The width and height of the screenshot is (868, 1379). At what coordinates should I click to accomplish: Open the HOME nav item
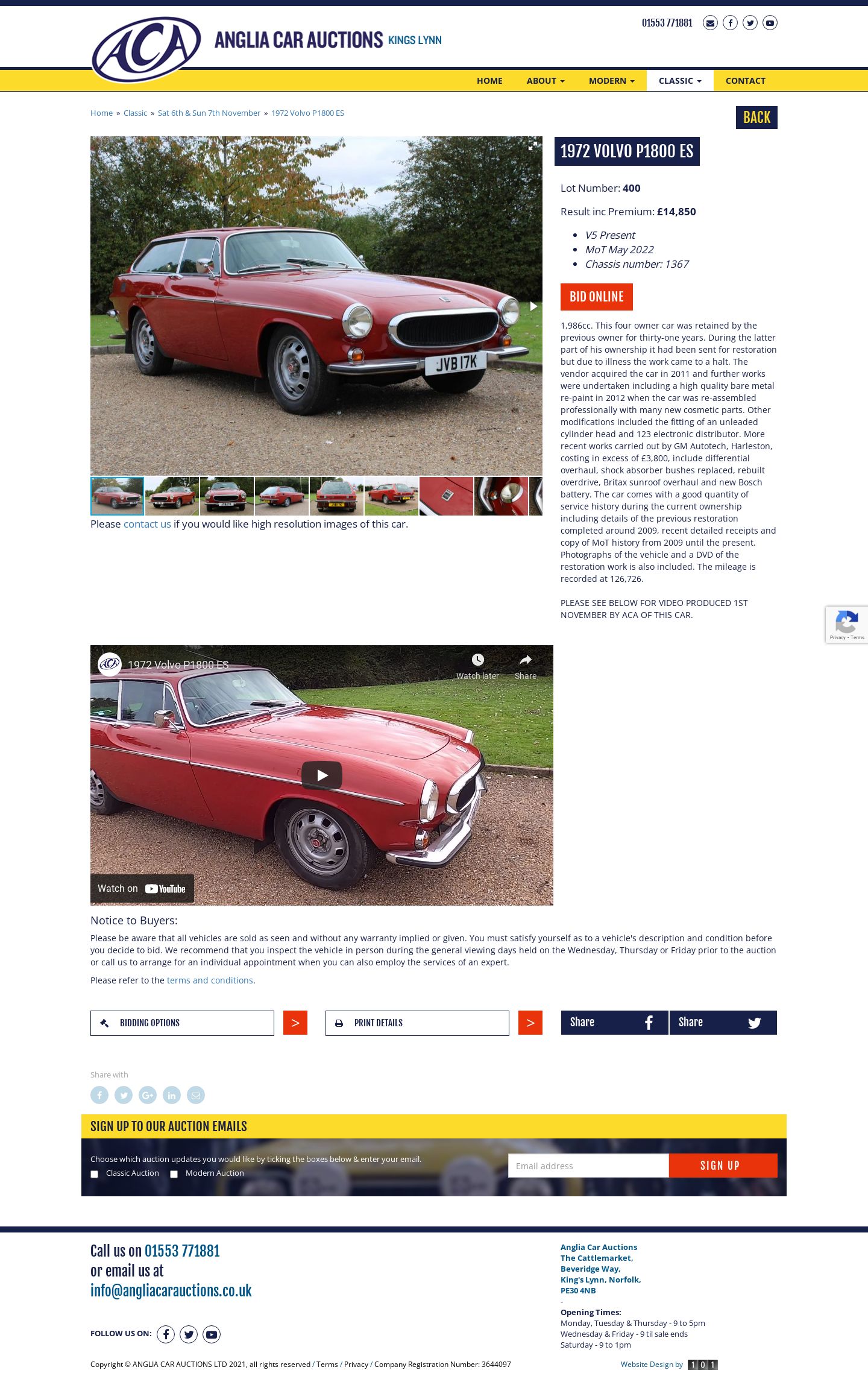point(489,81)
